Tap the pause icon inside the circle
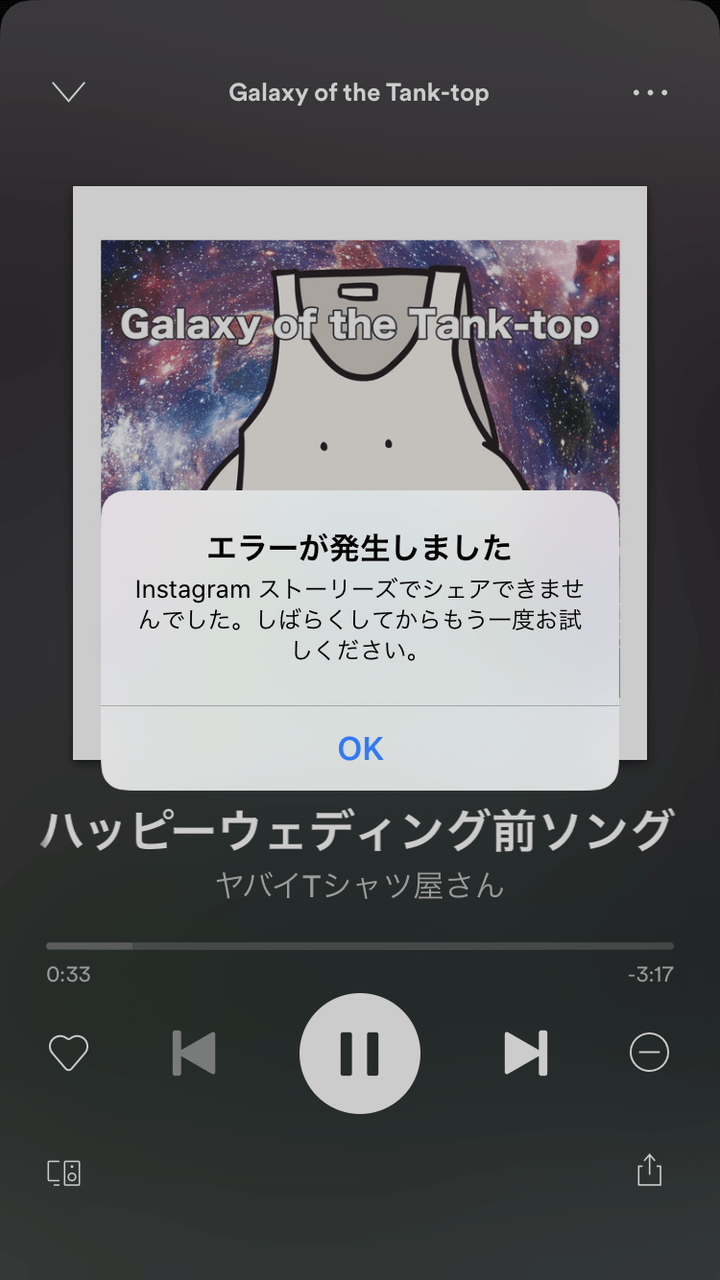Screen dimensions: 720x1280 pyautogui.click(x=360, y=1053)
